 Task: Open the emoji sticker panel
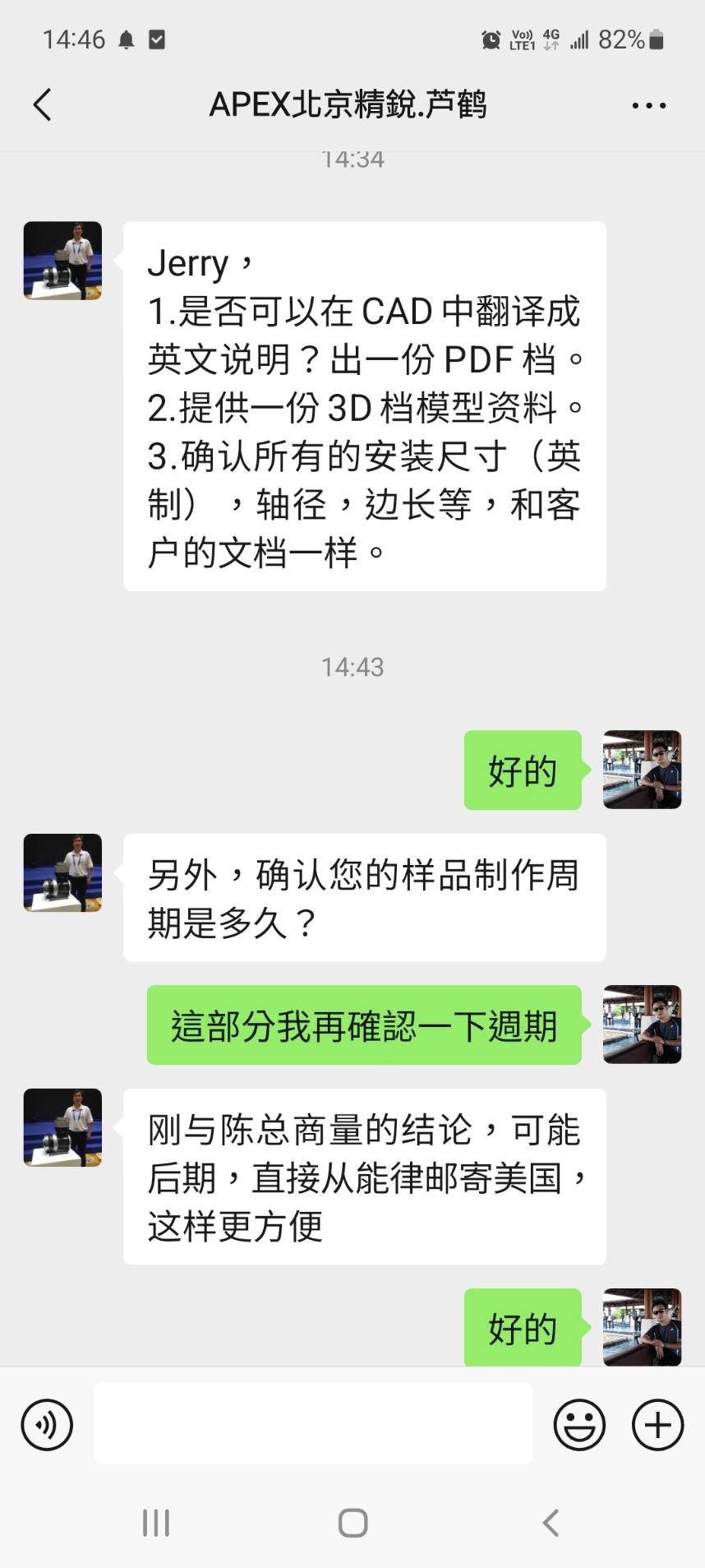tap(579, 1425)
